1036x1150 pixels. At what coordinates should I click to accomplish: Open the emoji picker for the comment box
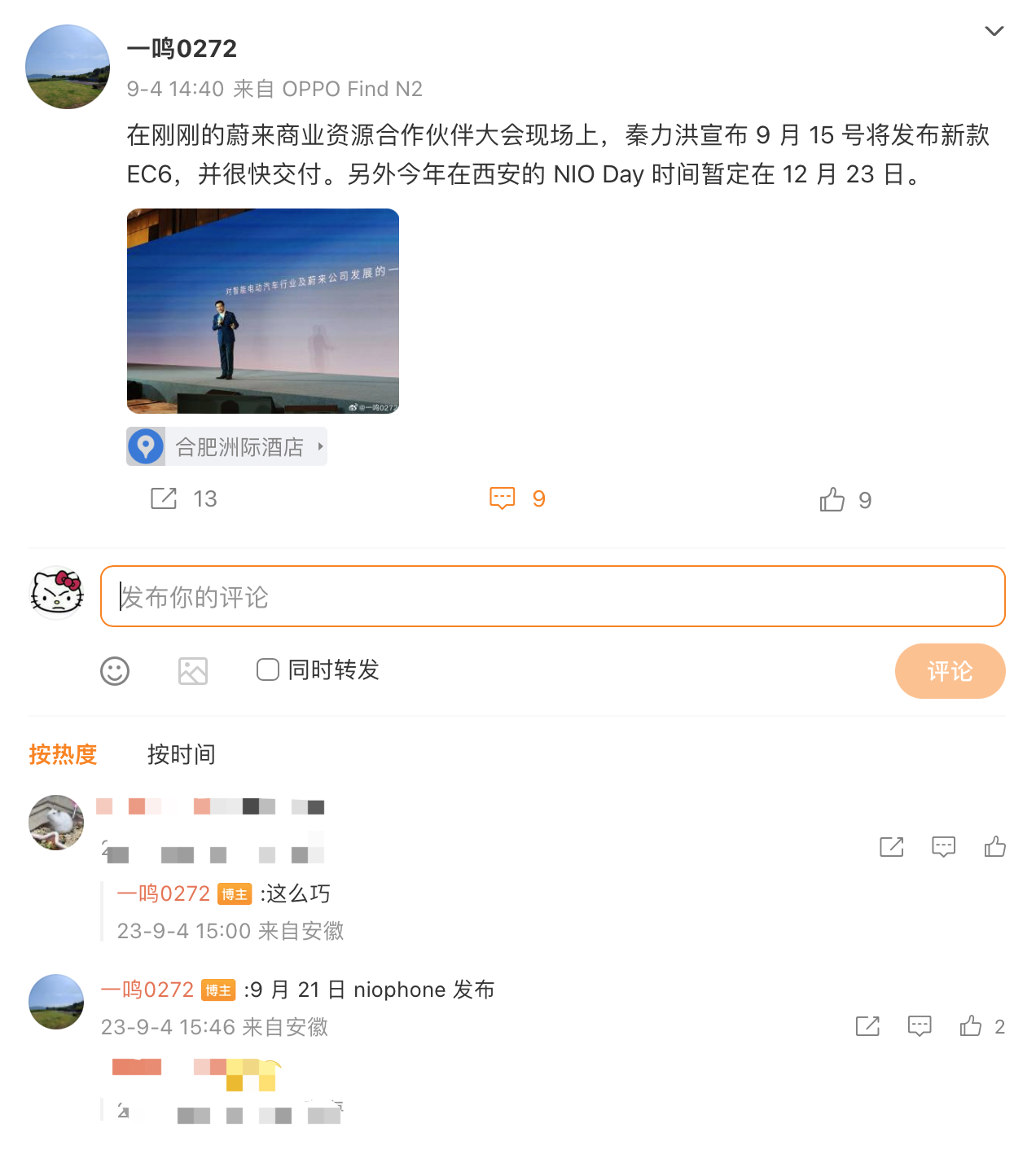point(115,671)
